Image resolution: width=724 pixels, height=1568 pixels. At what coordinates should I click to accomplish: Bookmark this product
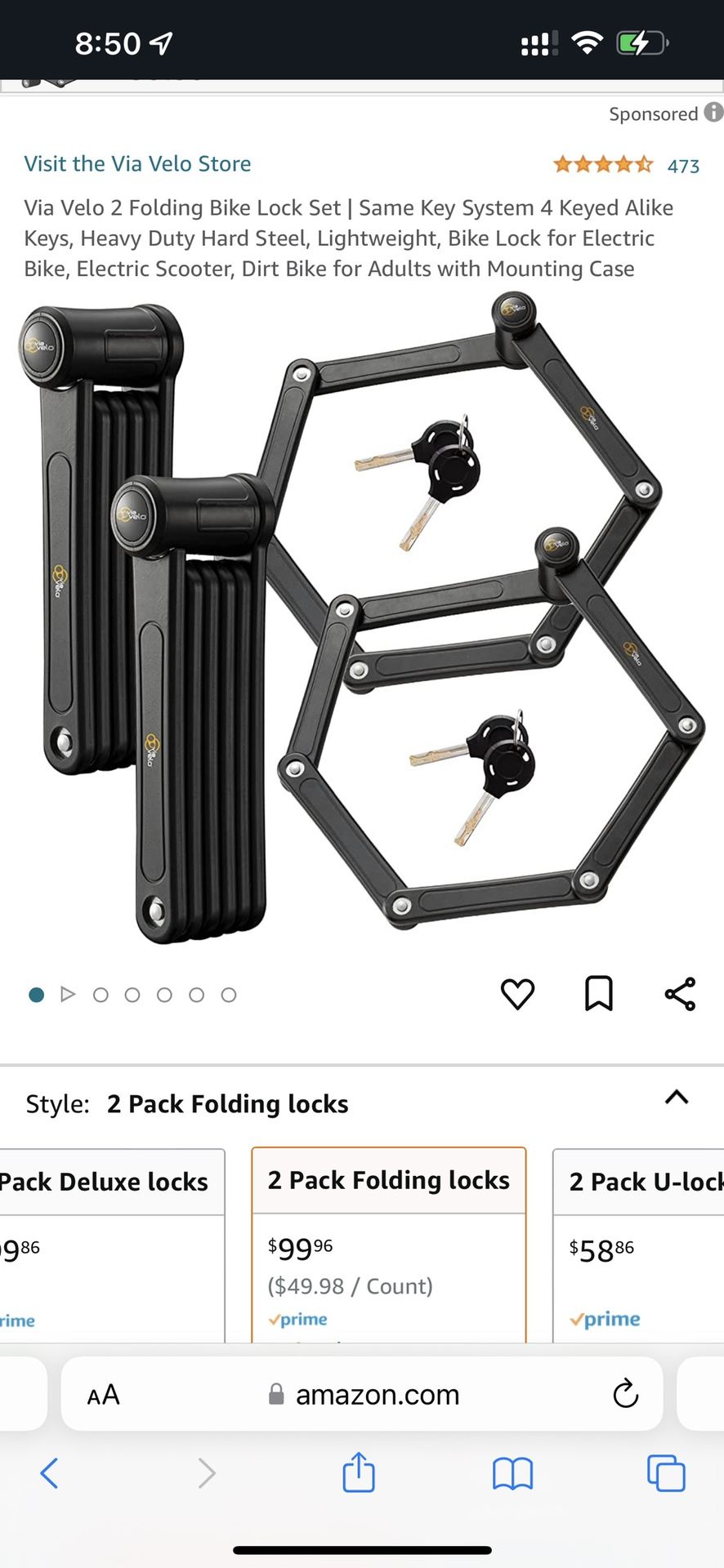[x=598, y=994]
